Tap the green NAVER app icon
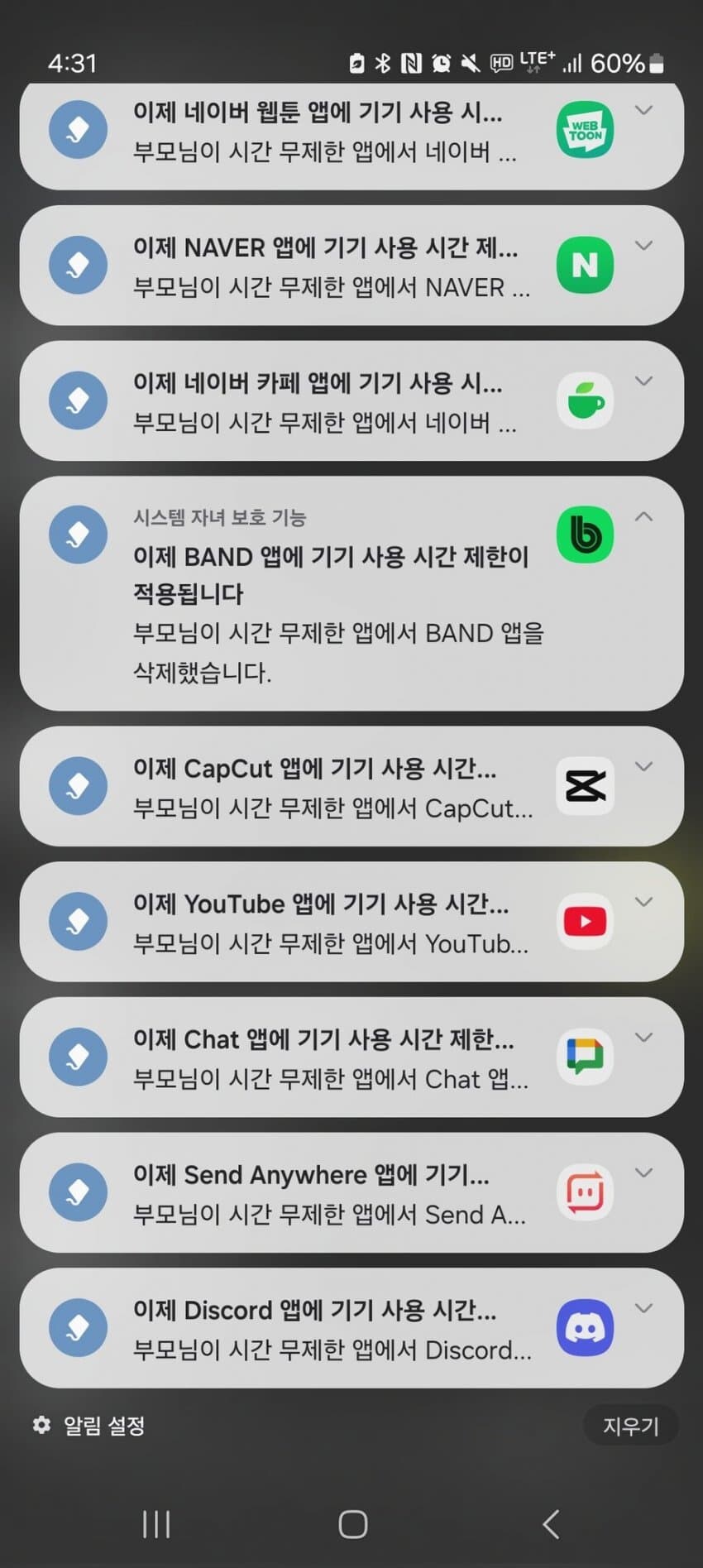703x1568 pixels. tap(585, 265)
